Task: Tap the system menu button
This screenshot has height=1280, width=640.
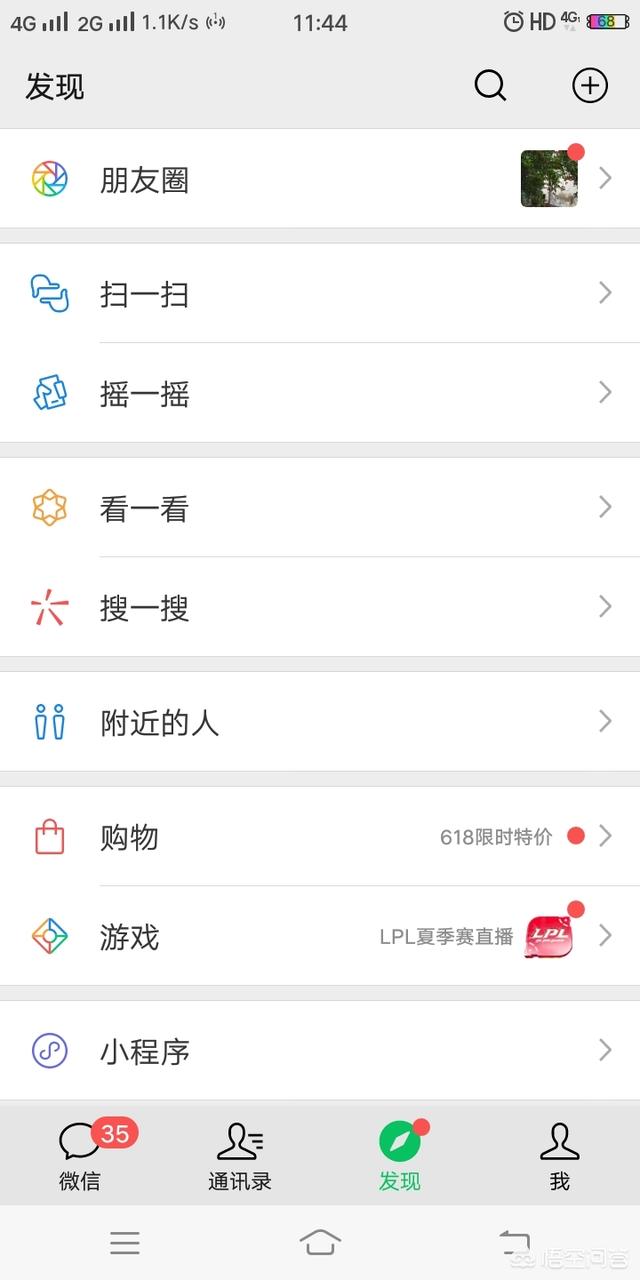Action: (125, 1243)
